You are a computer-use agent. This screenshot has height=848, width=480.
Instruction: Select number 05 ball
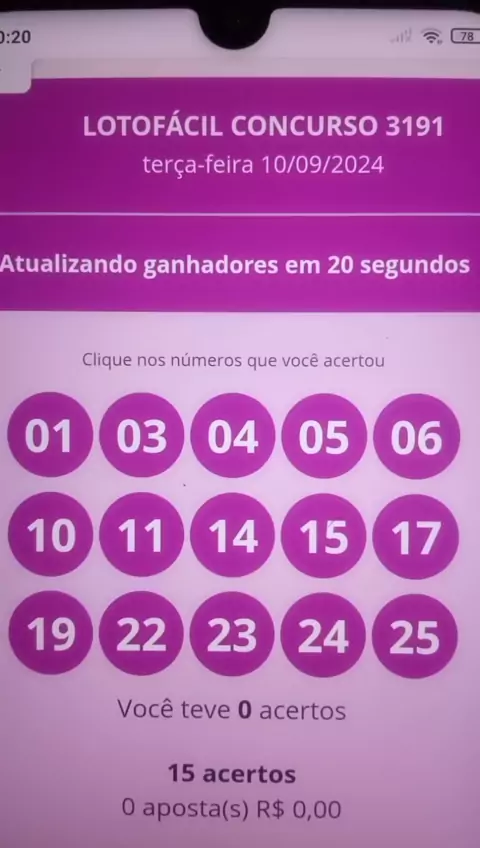324,436
